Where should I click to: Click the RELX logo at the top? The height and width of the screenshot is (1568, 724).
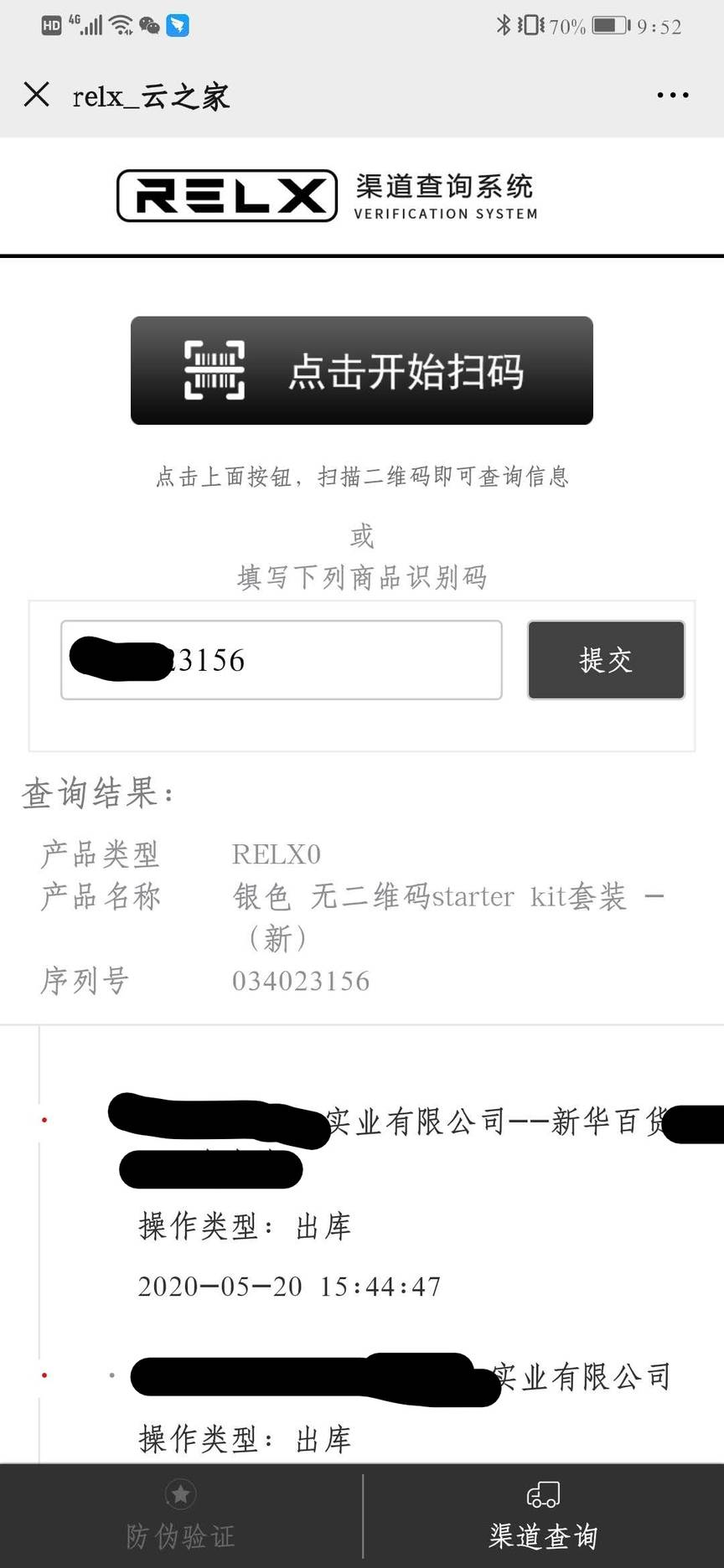[x=226, y=195]
